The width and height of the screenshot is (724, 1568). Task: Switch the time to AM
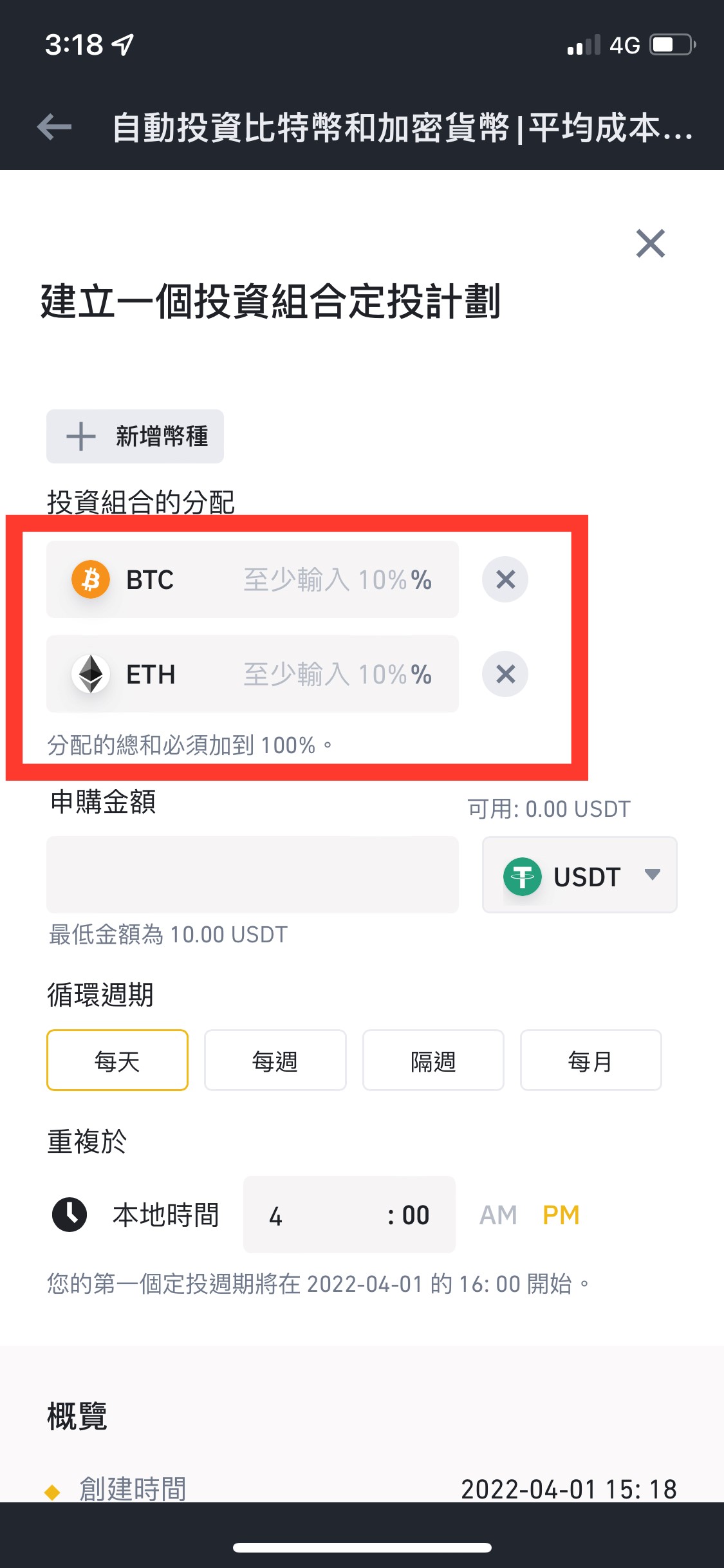[x=498, y=1215]
